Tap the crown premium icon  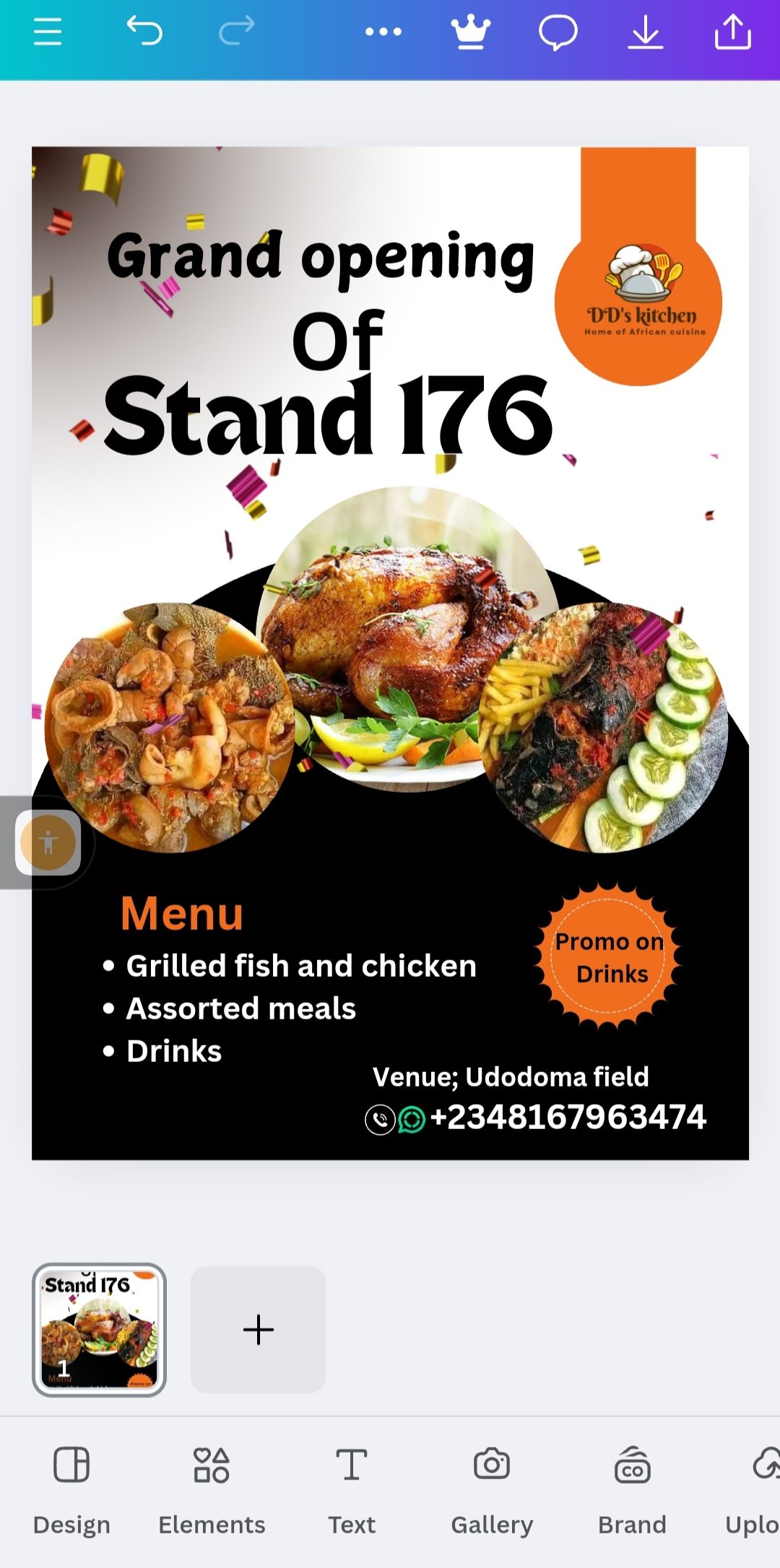coord(471,32)
